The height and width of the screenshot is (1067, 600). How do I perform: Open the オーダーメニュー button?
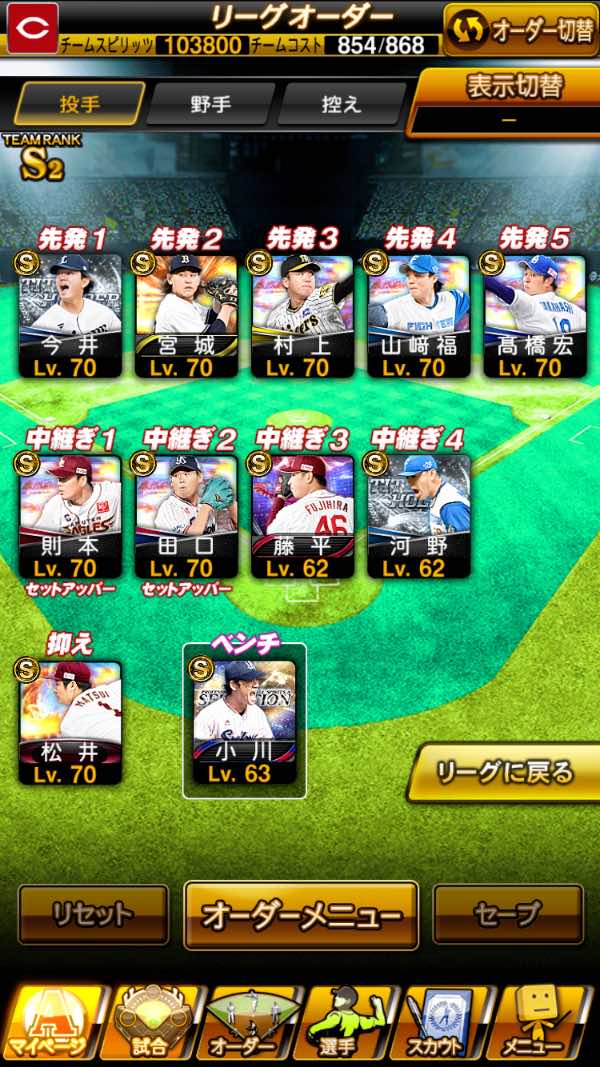301,914
